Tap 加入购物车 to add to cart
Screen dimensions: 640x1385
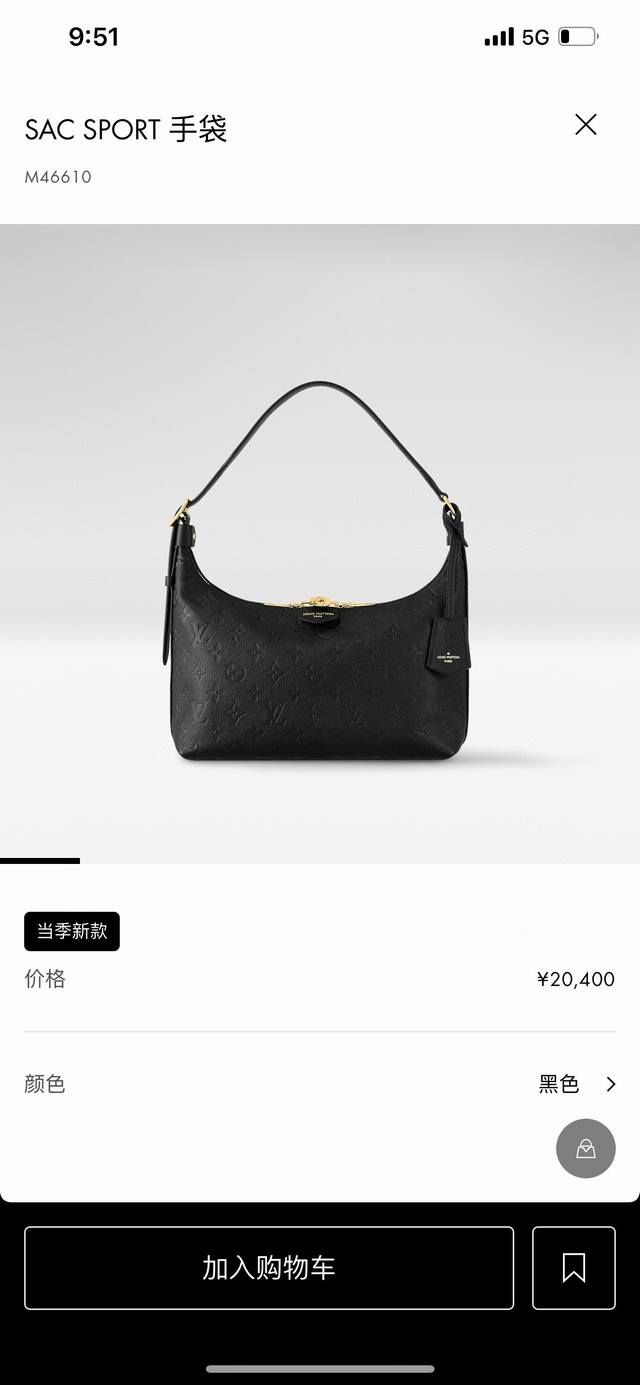coord(269,1268)
